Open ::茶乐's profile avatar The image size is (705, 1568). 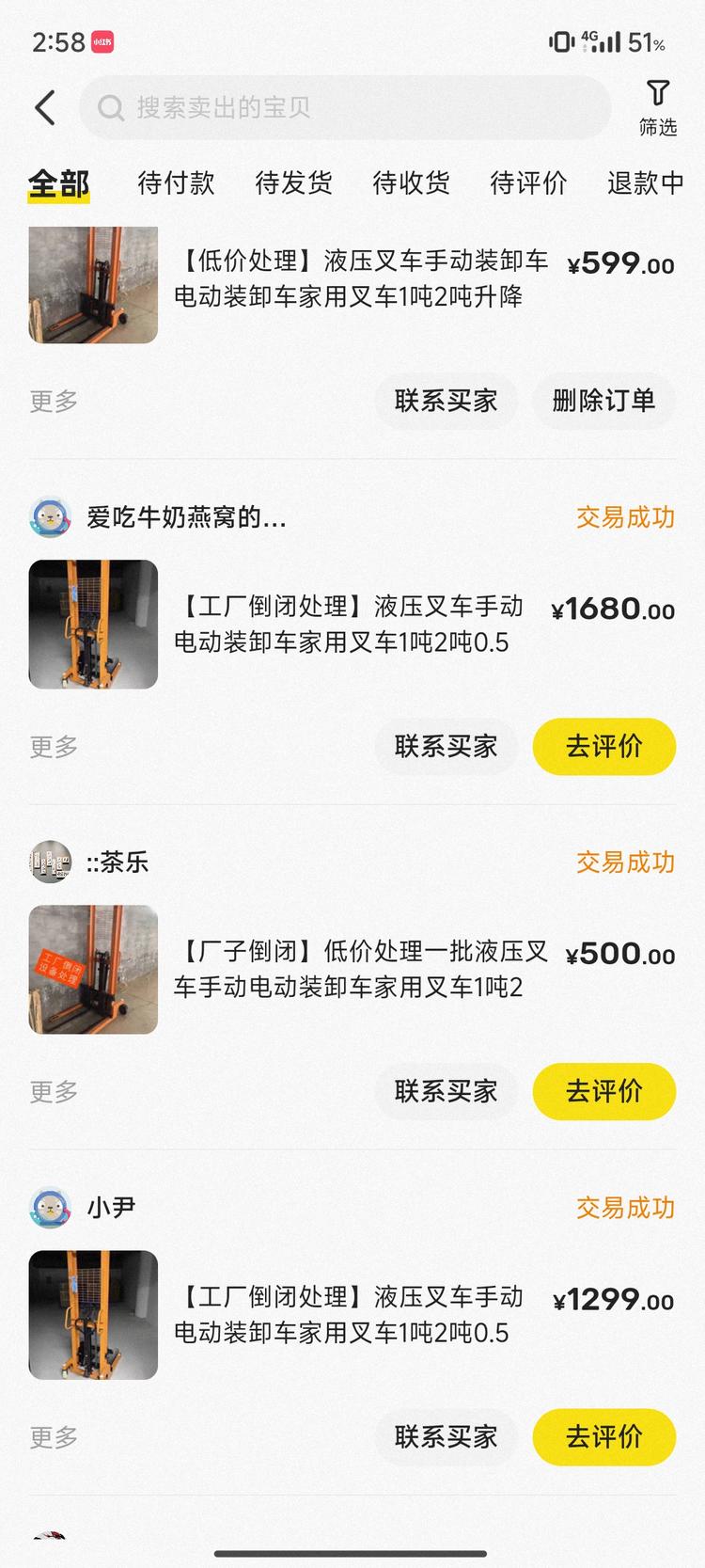tap(51, 861)
